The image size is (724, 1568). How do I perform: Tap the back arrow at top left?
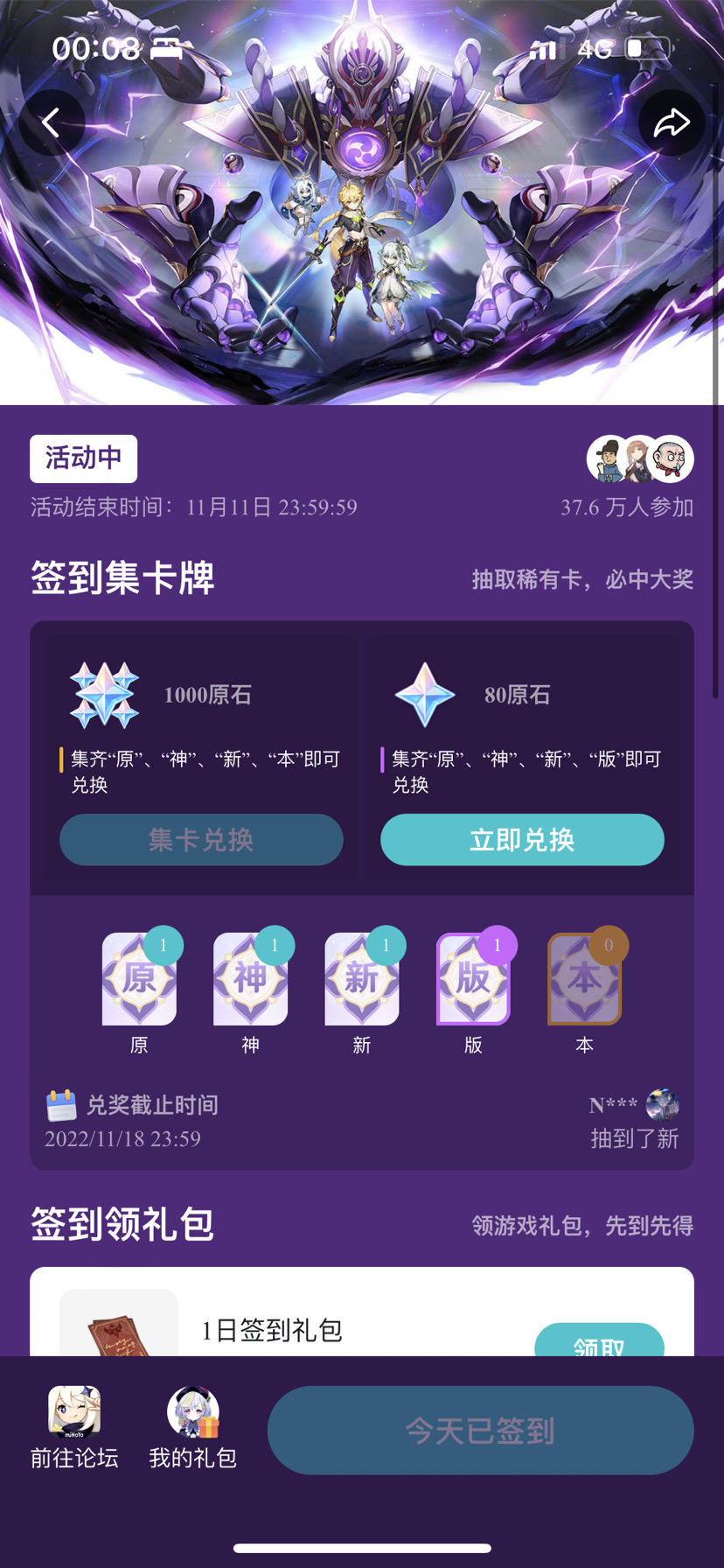(x=52, y=122)
